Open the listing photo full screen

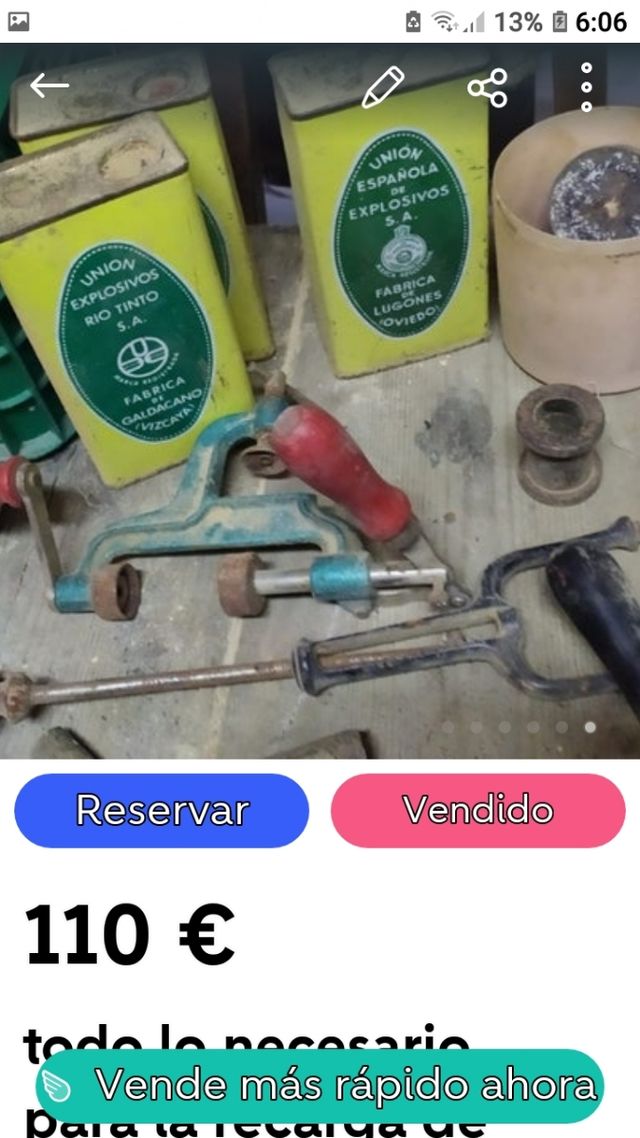[320, 450]
